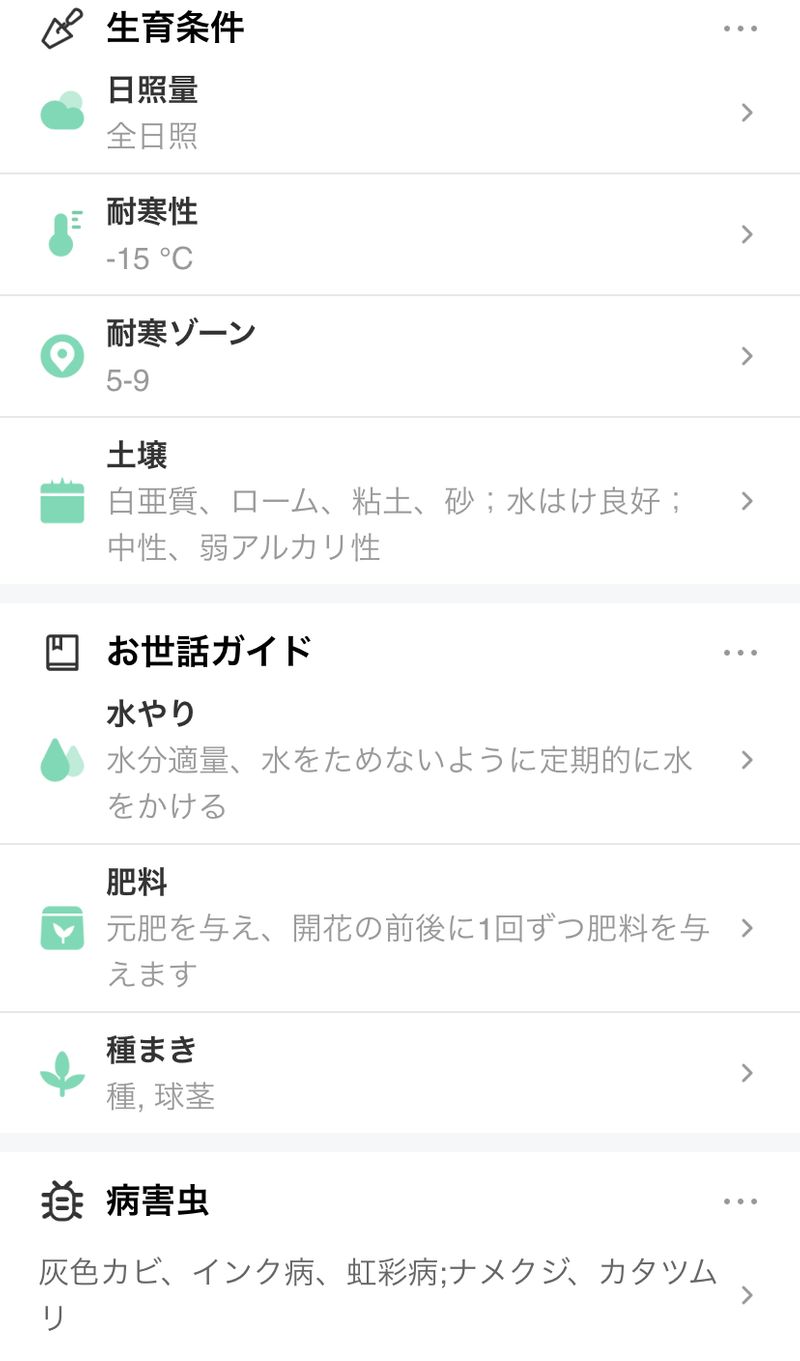
Task: Tap the more options dots beside 生育条件
Action: point(740,29)
